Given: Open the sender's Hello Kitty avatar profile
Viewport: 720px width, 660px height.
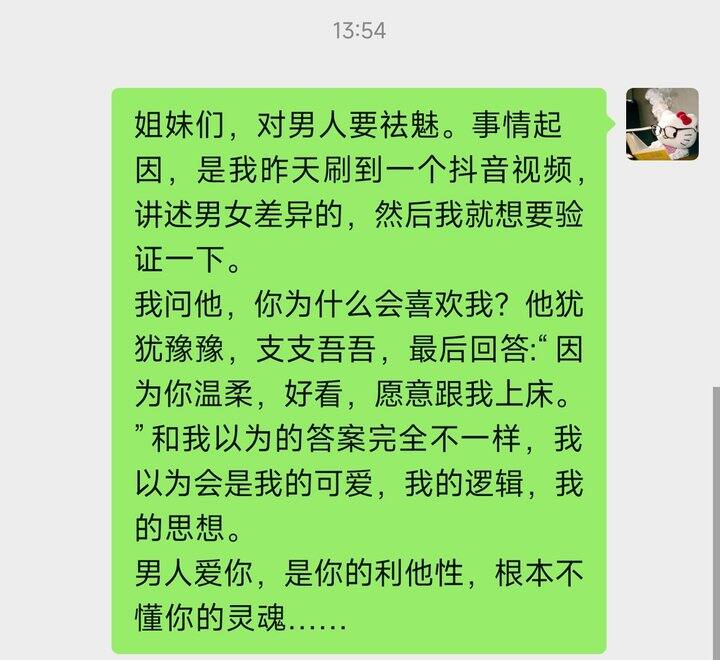Looking at the screenshot, I should pos(662,124).
